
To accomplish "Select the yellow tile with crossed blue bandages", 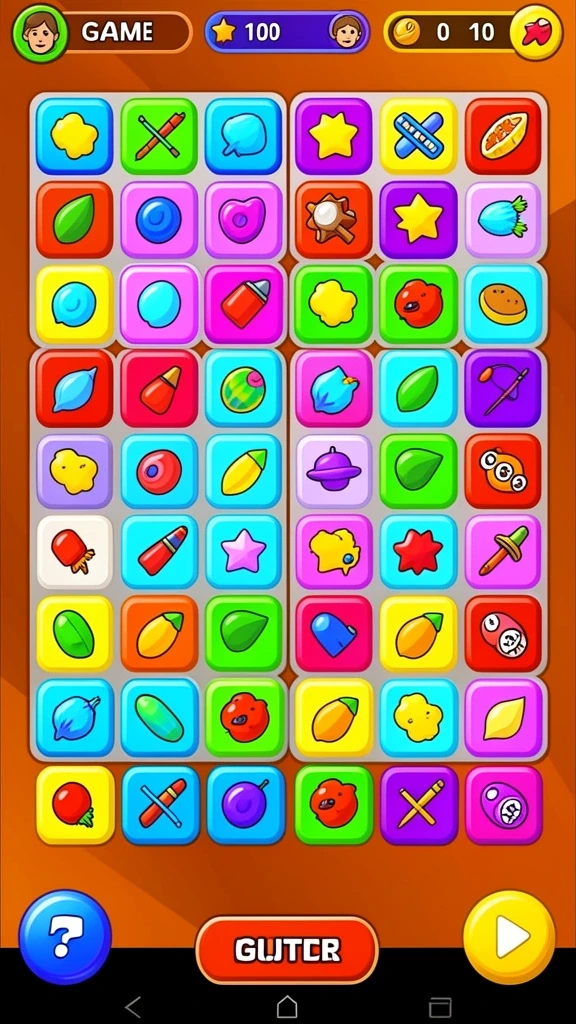I will coord(418,136).
